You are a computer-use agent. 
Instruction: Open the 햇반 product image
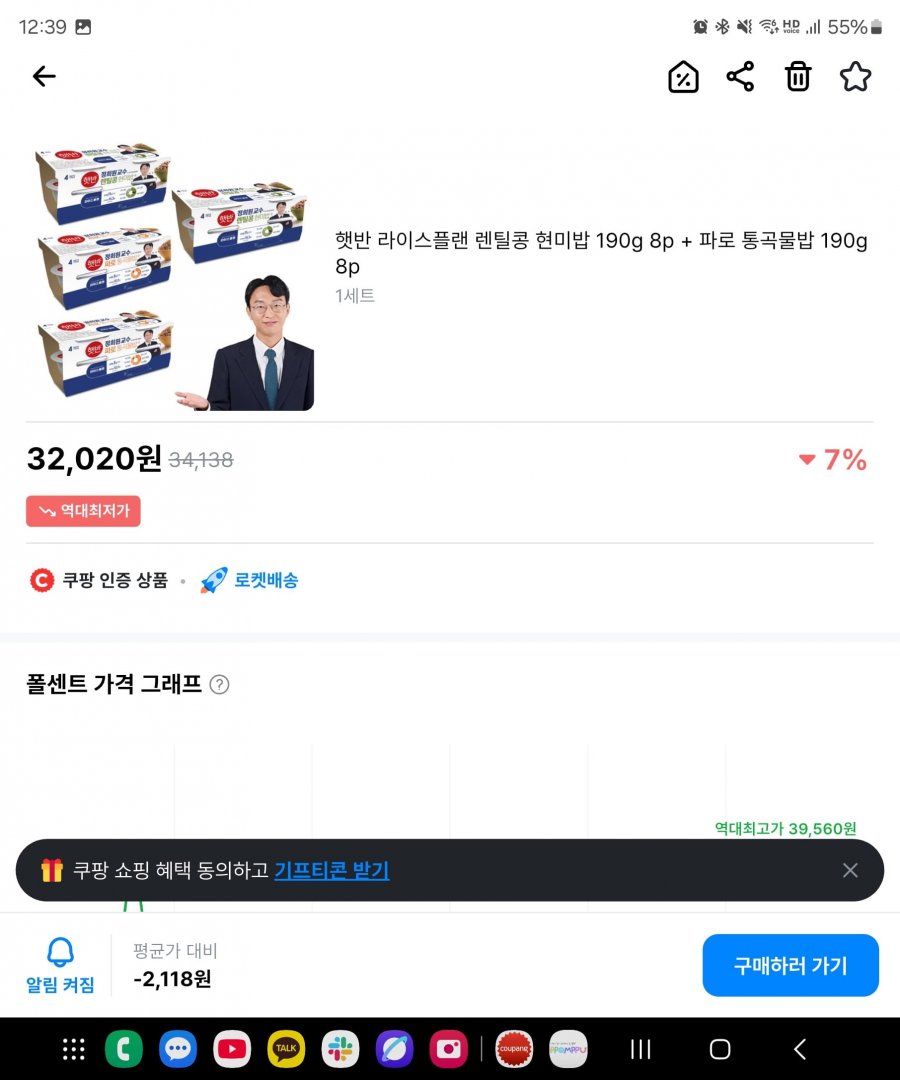(x=171, y=277)
